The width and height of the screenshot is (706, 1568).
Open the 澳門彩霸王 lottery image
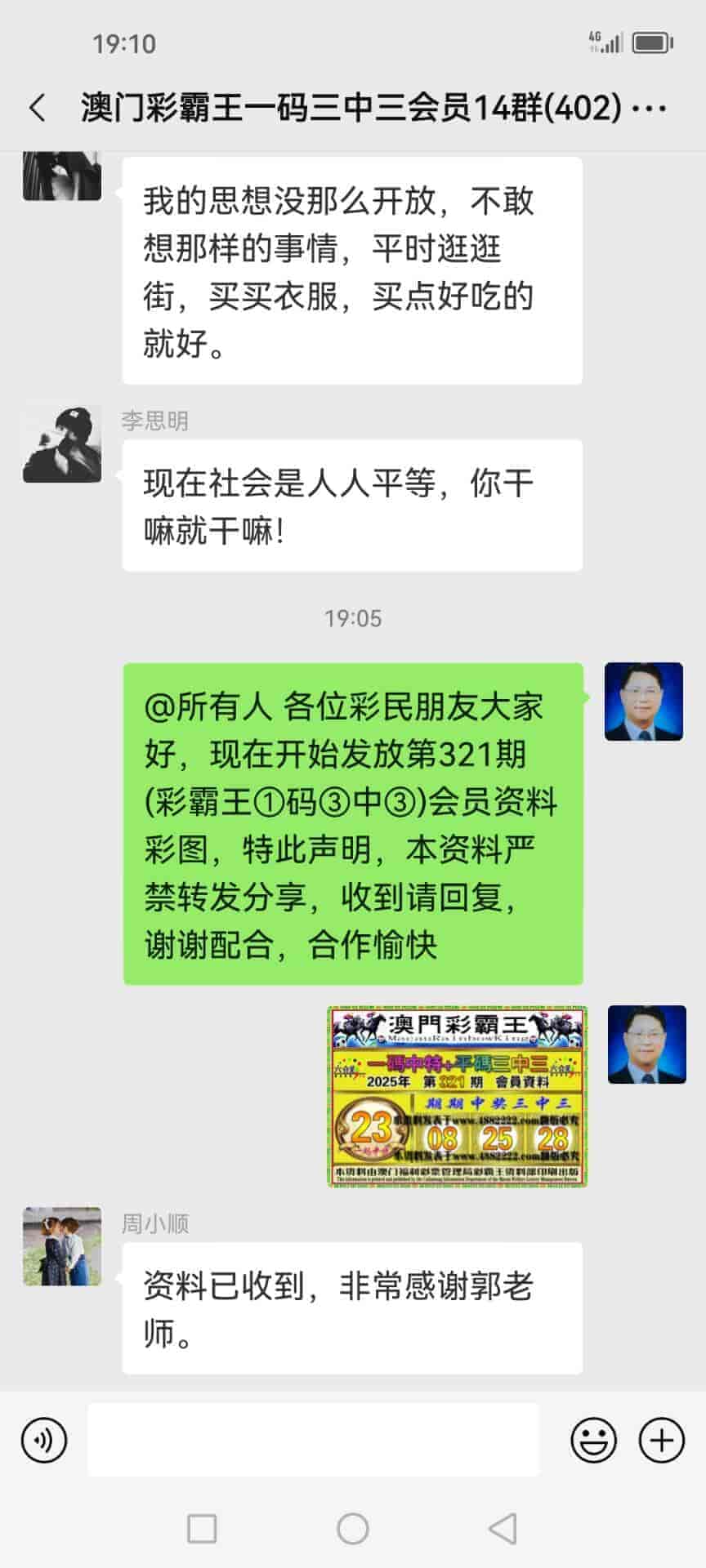pos(457,1096)
